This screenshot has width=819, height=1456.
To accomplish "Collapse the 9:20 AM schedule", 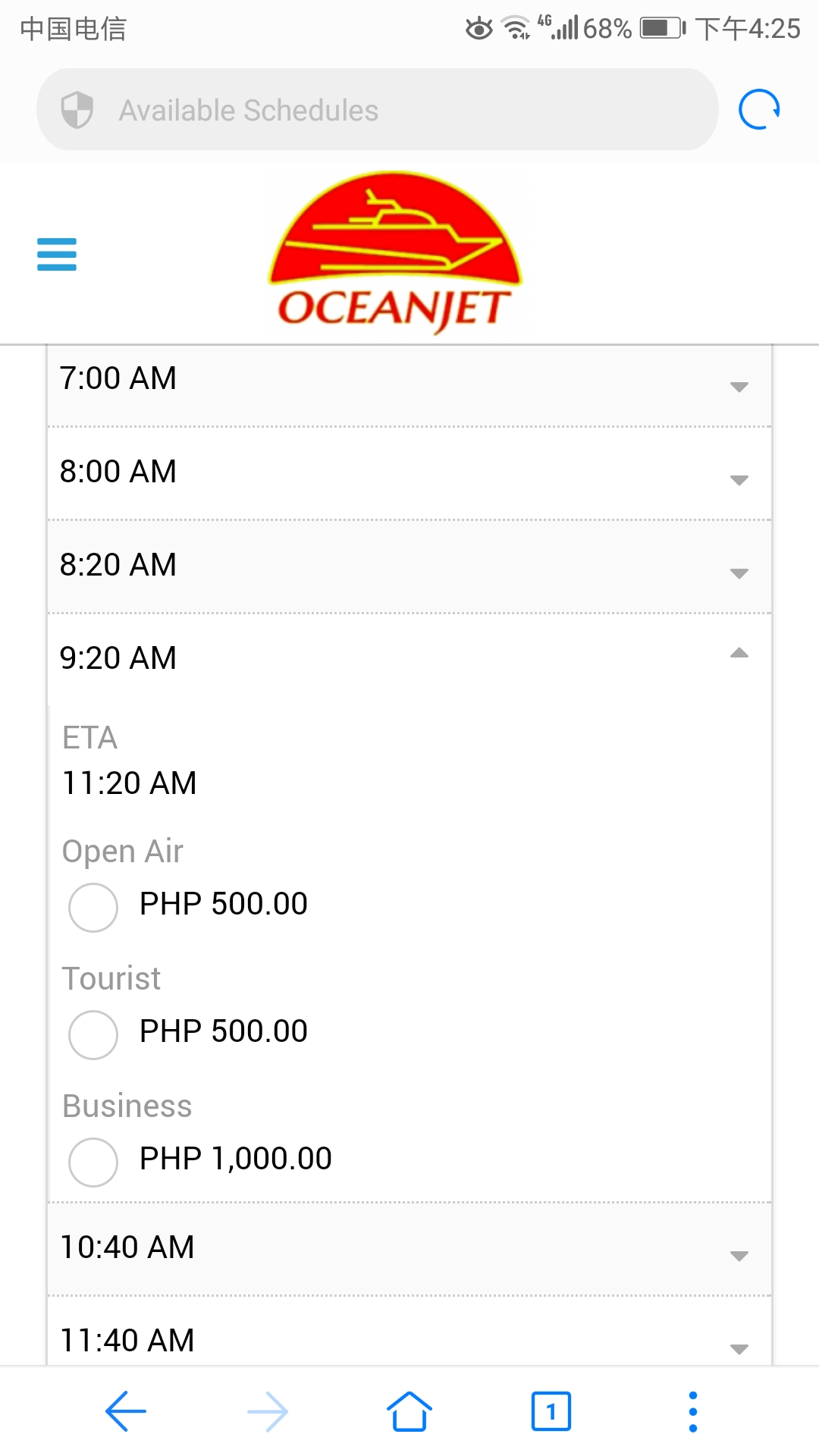I will coord(409,658).
